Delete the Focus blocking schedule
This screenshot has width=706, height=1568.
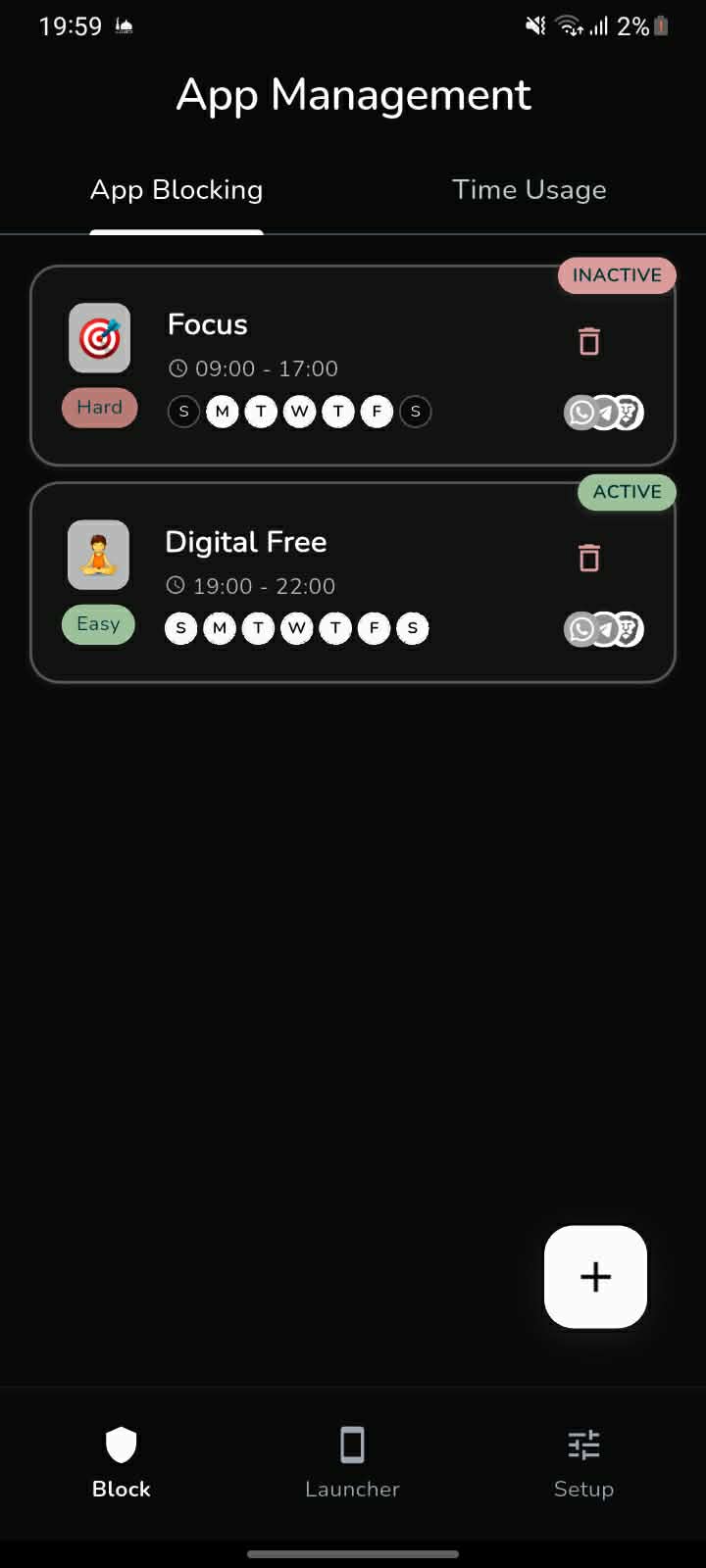pyautogui.click(x=588, y=341)
